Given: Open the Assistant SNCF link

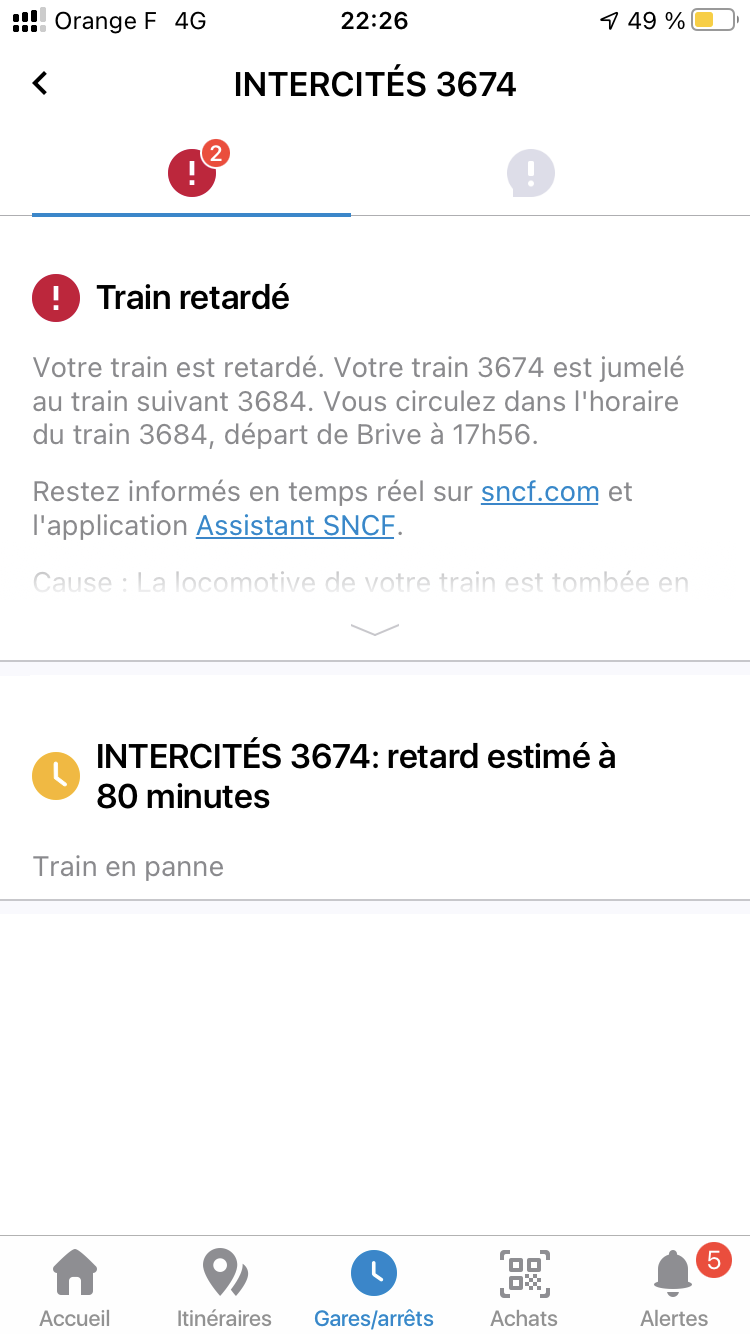Looking at the screenshot, I should pyautogui.click(x=295, y=526).
